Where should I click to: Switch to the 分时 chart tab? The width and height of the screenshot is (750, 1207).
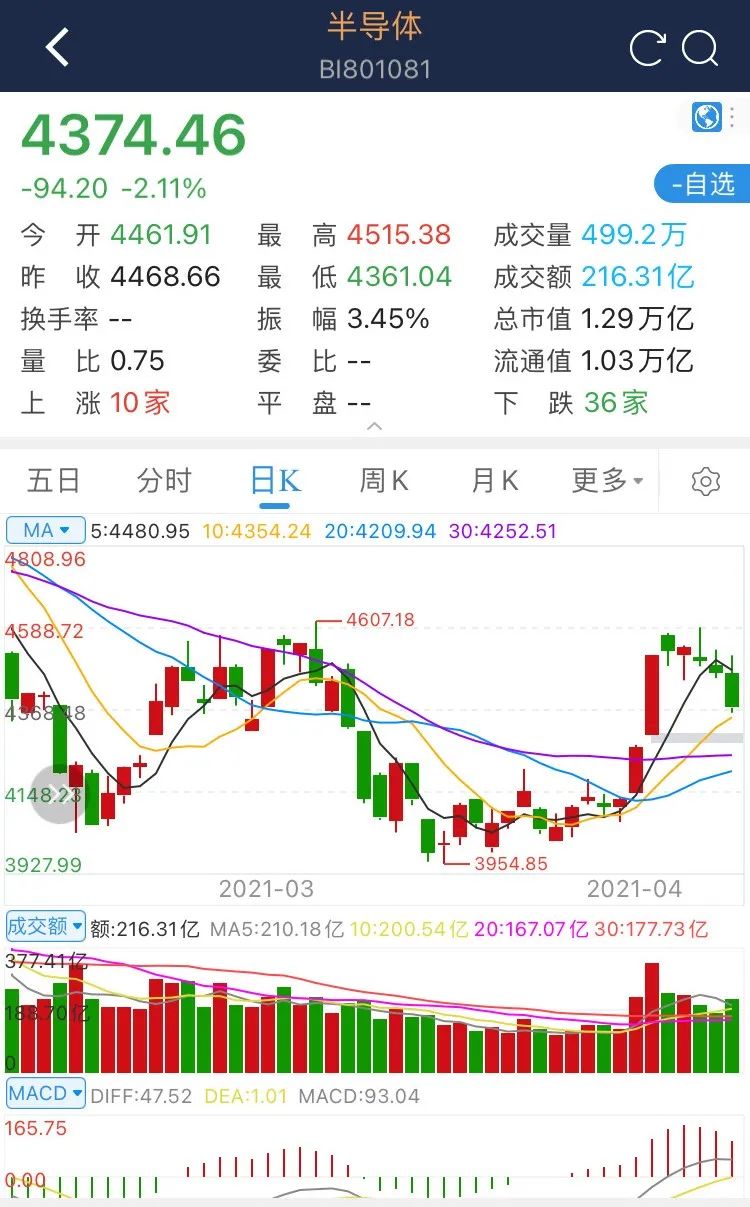(x=164, y=481)
